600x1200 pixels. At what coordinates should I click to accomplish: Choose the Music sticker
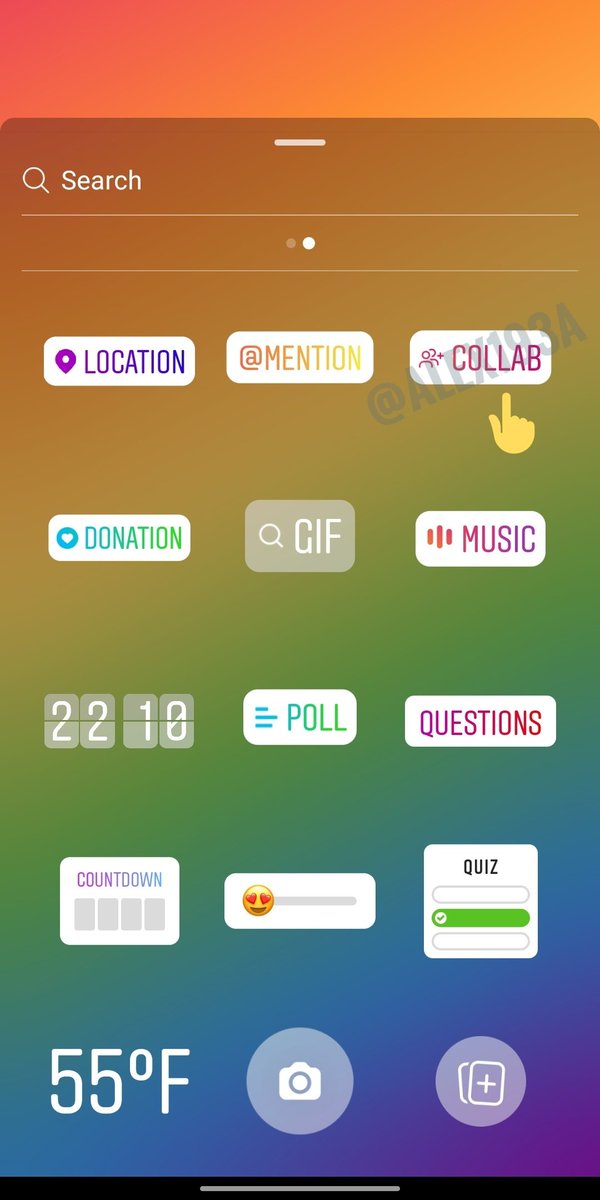481,538
